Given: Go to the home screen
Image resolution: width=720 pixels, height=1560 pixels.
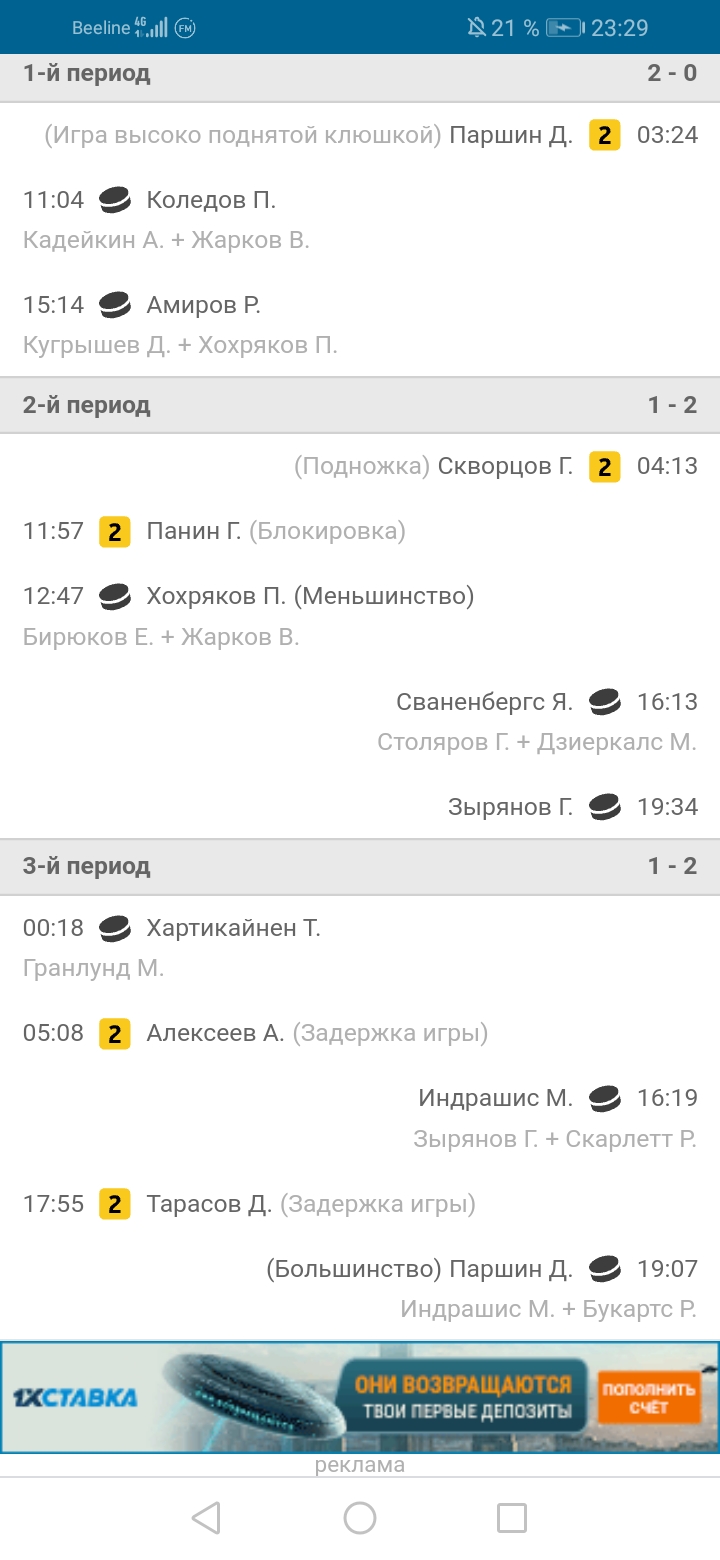Looking at the screenshot, I should click(360, 1518).
